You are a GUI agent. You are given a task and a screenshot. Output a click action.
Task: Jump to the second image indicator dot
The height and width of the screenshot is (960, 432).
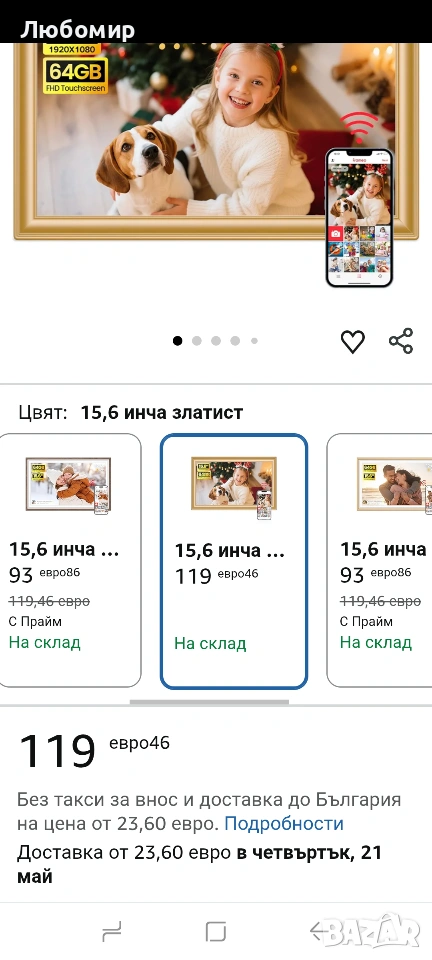(196, 341)
